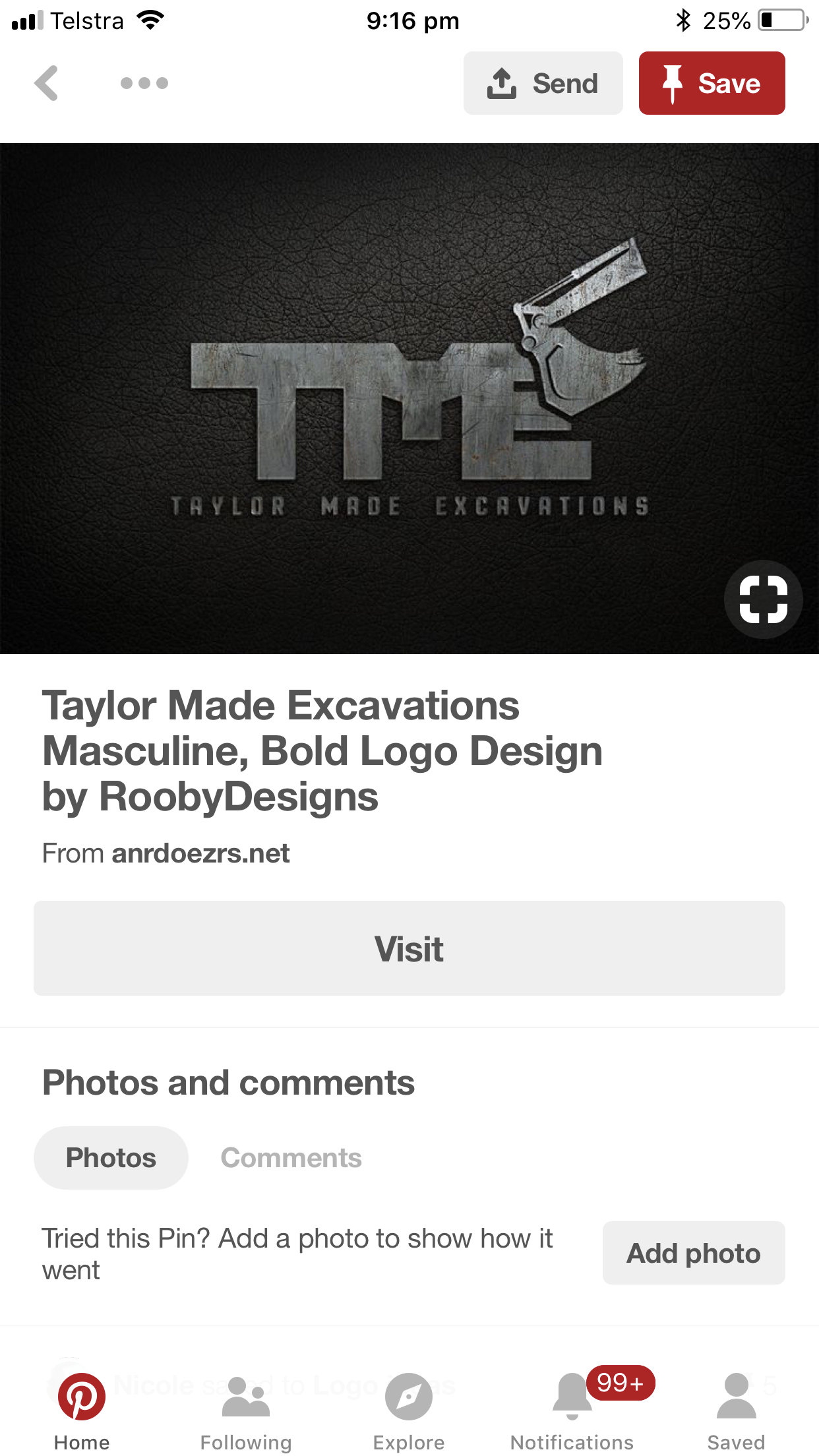This screenshot has width=819, height=1456.
Task: Switch to the Comments tab
Action: tap(291, 1158)
